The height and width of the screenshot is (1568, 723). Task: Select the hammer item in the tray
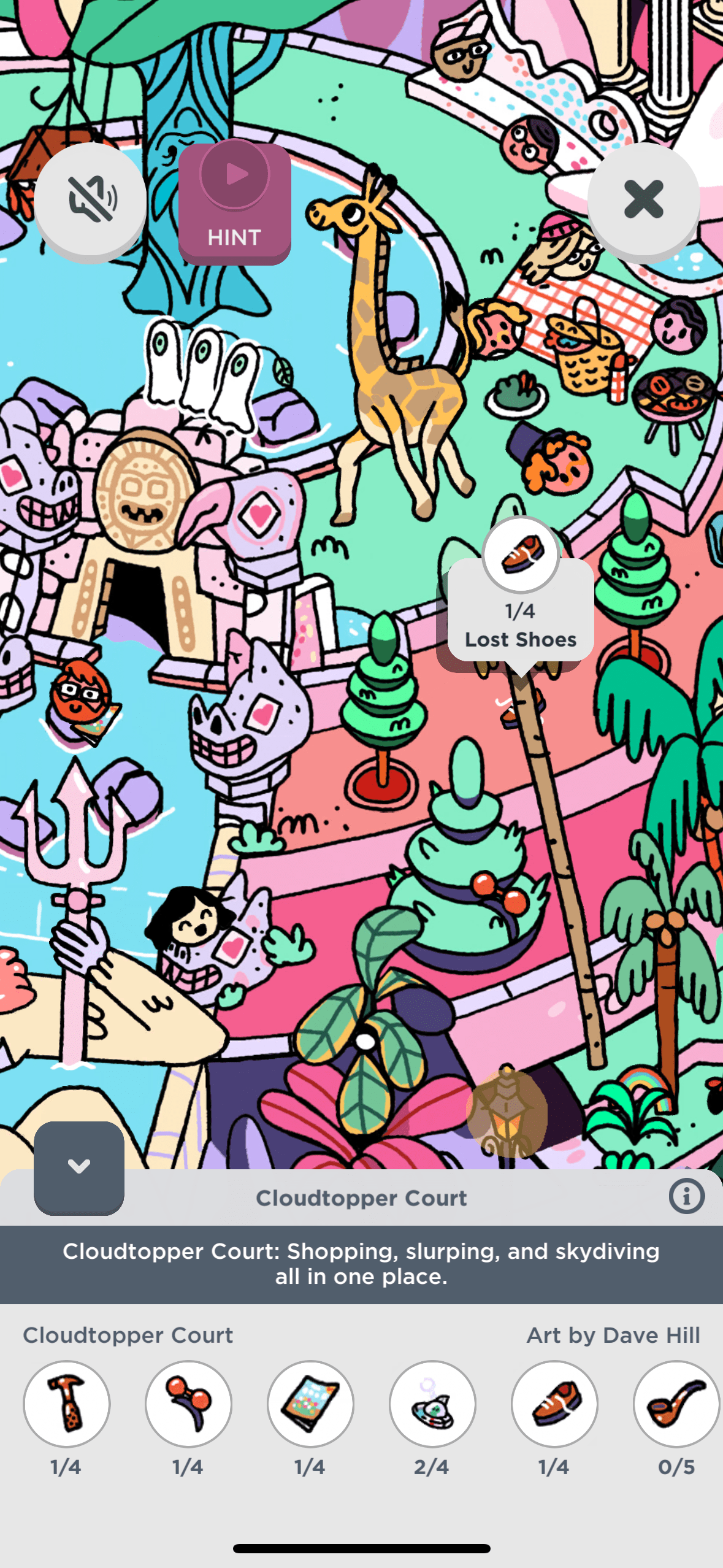click(67, 1403)
